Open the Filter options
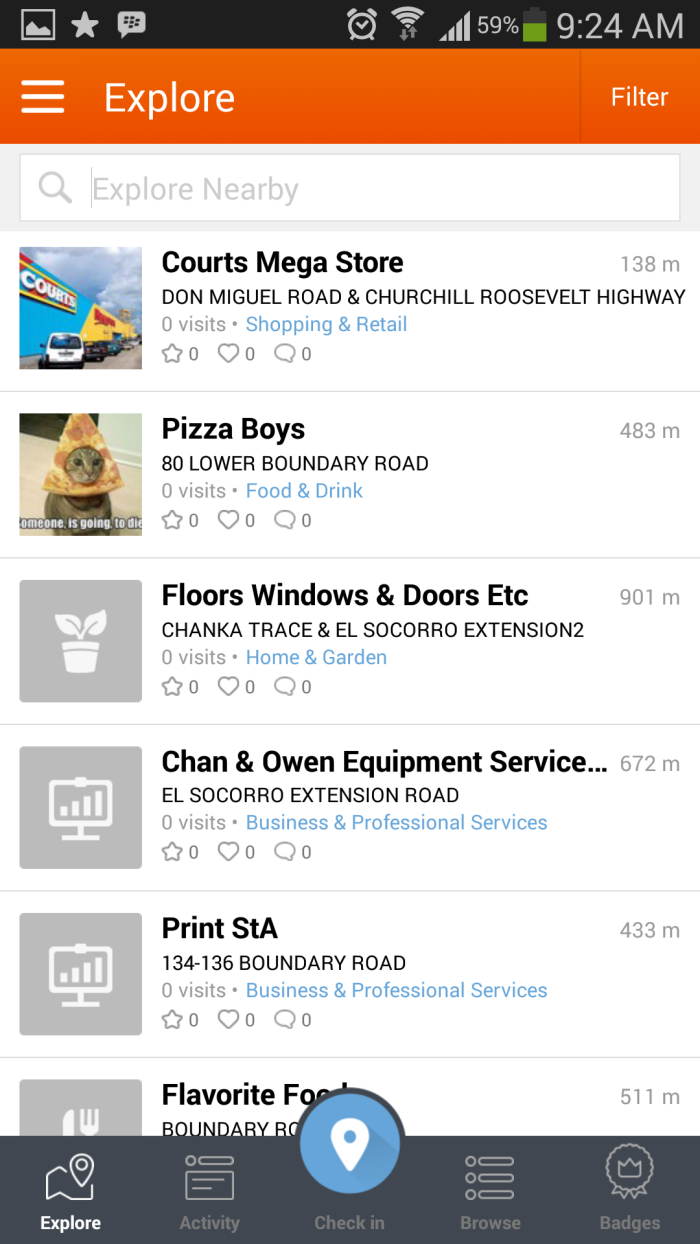Viewport: 700px width, 1244px height. [639, 97]
